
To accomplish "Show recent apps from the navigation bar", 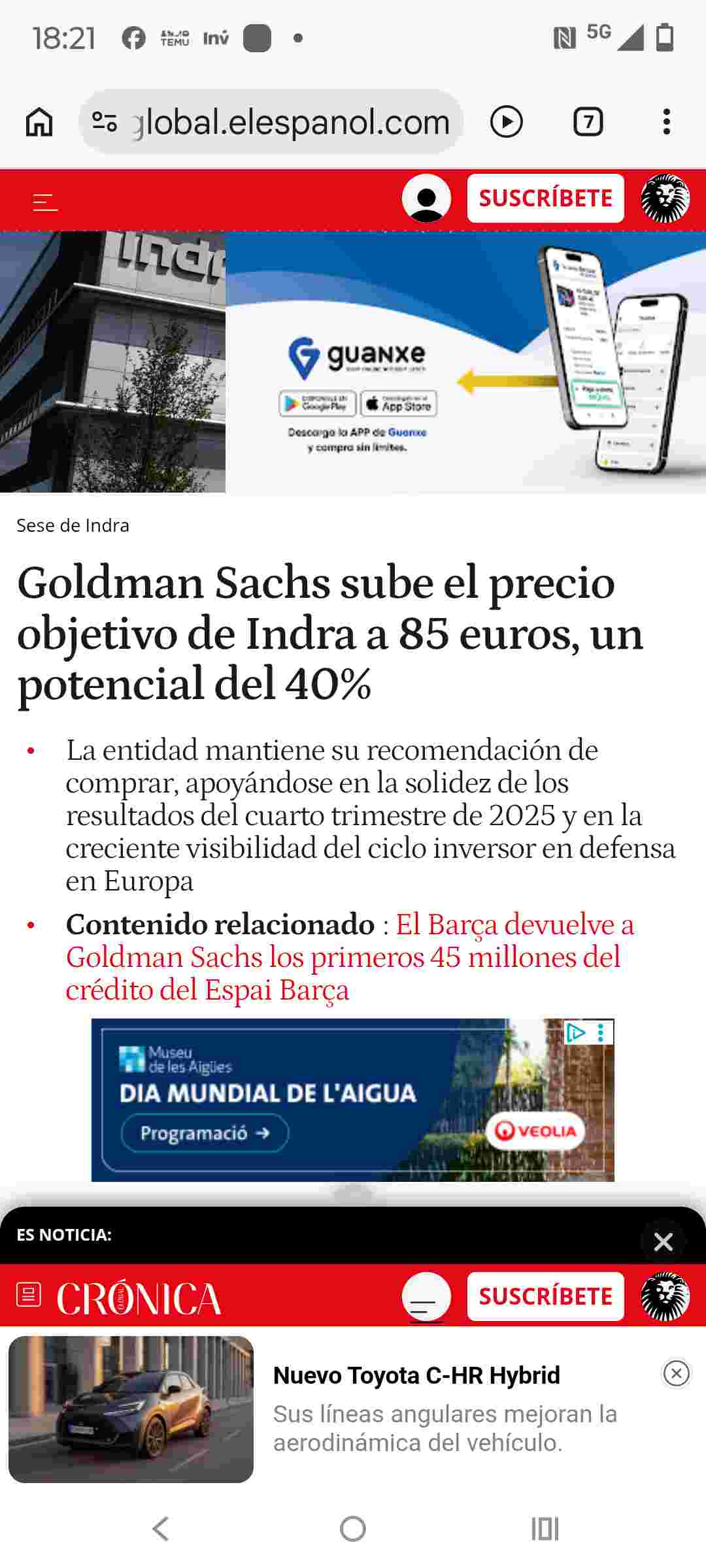I will pyautogui.click(x=545, y=1529).
